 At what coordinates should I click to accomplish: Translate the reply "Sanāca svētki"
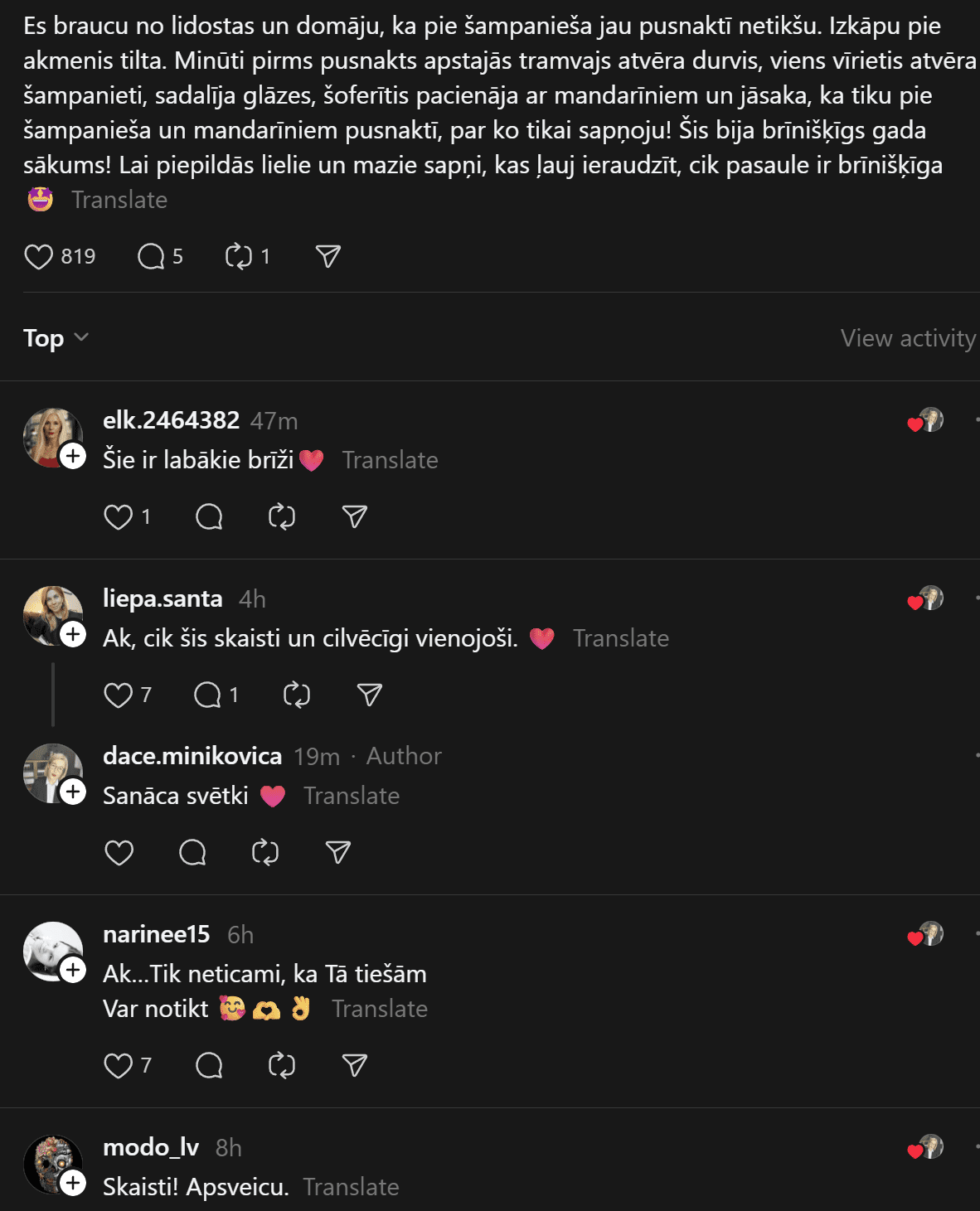tap(352, 796)
